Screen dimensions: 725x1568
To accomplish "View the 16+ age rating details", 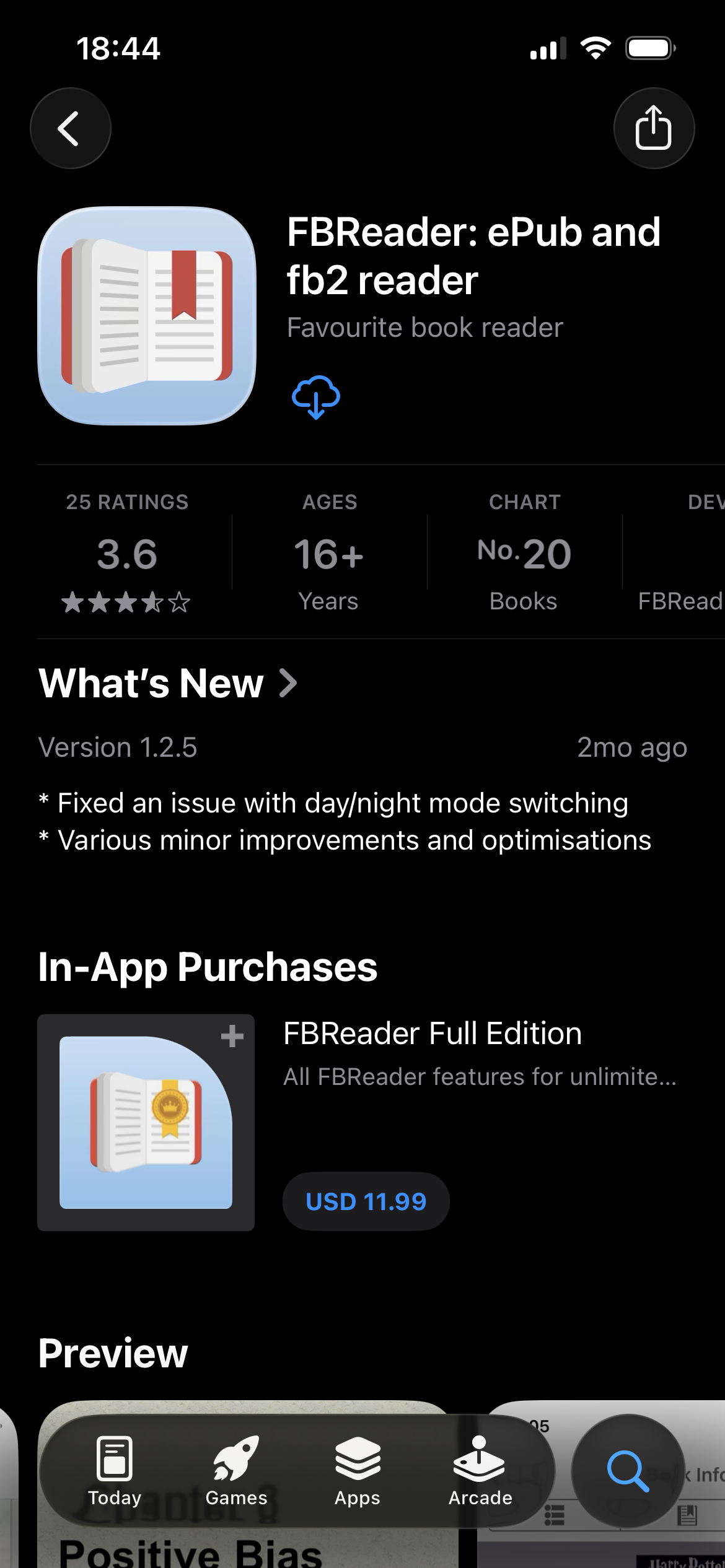I will 329,552.
